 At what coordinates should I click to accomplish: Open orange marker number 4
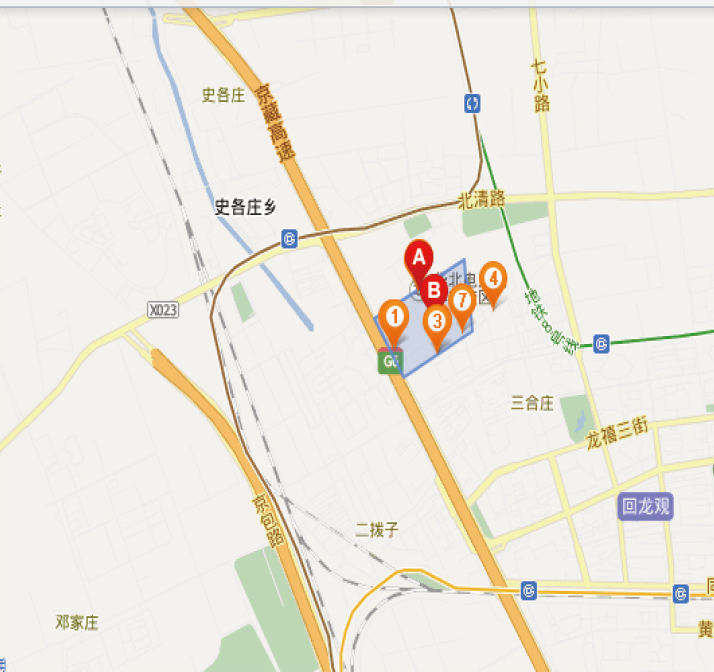coord(492,277)
